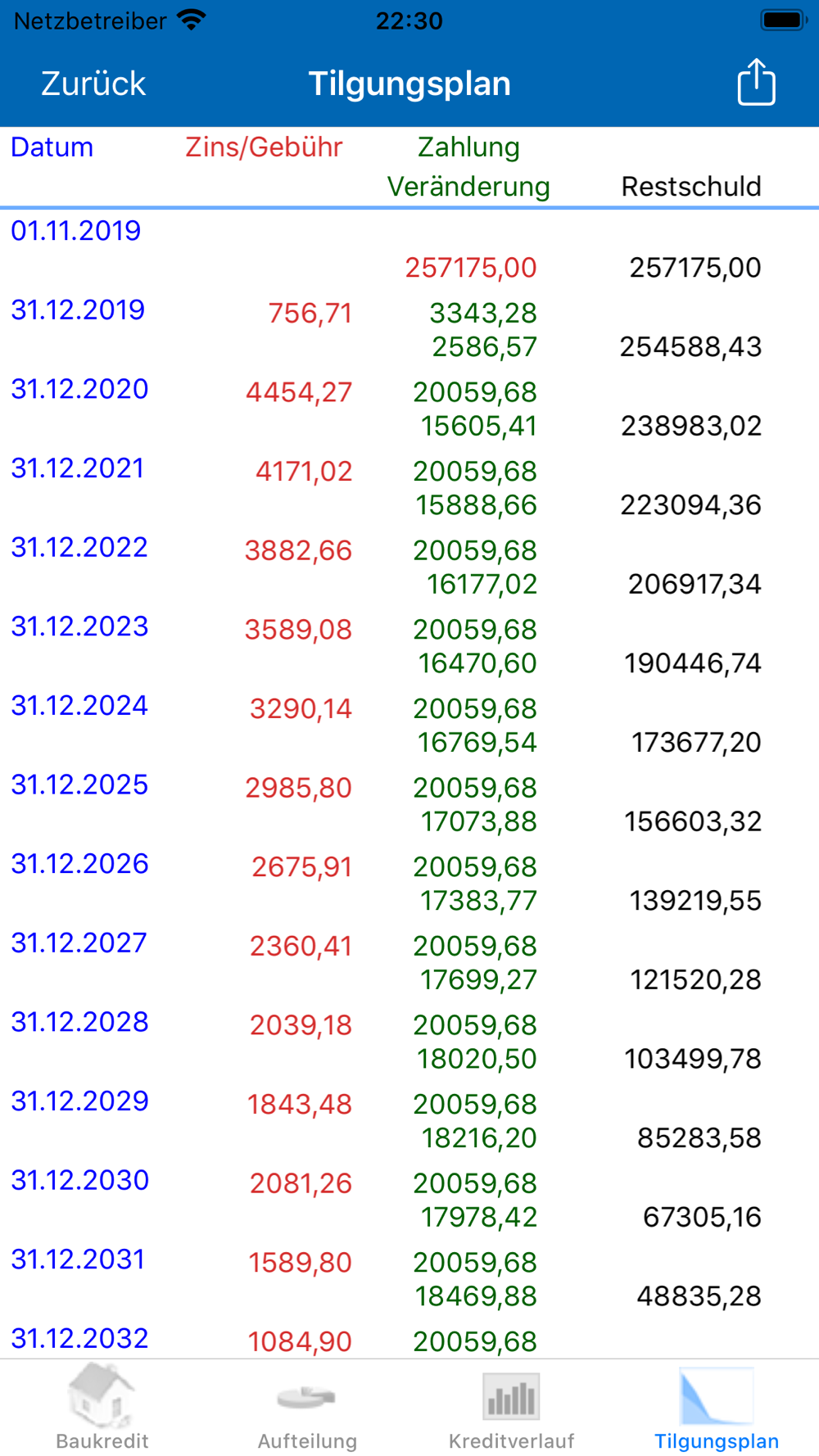This screenshot has width=819, height=1456.
Task: Select the Kreditverlauf tab
Action: (512, 1407)
